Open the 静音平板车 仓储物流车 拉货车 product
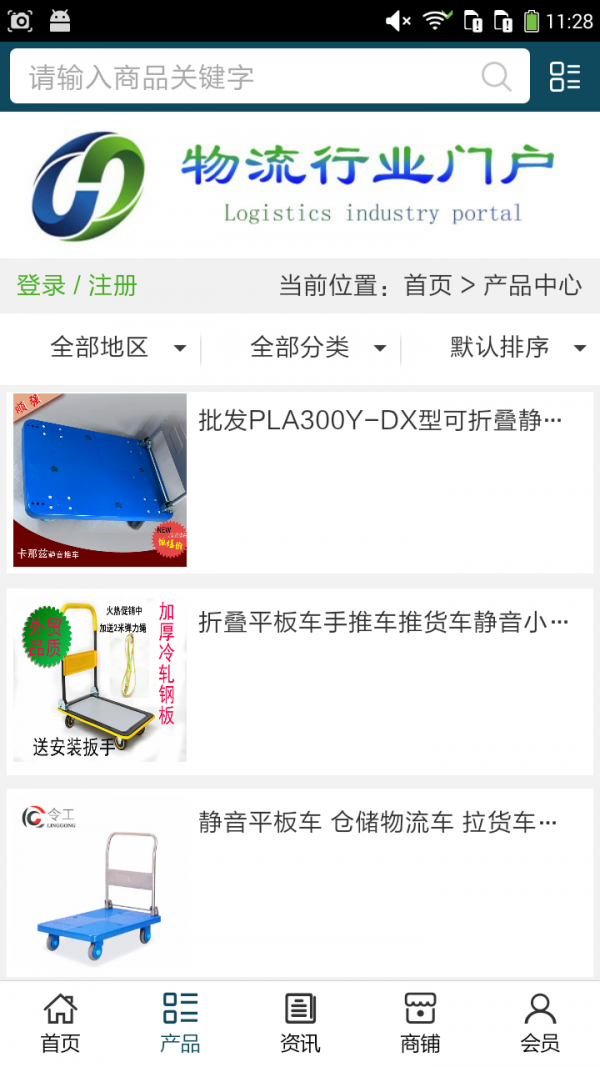 click(377, 823)
